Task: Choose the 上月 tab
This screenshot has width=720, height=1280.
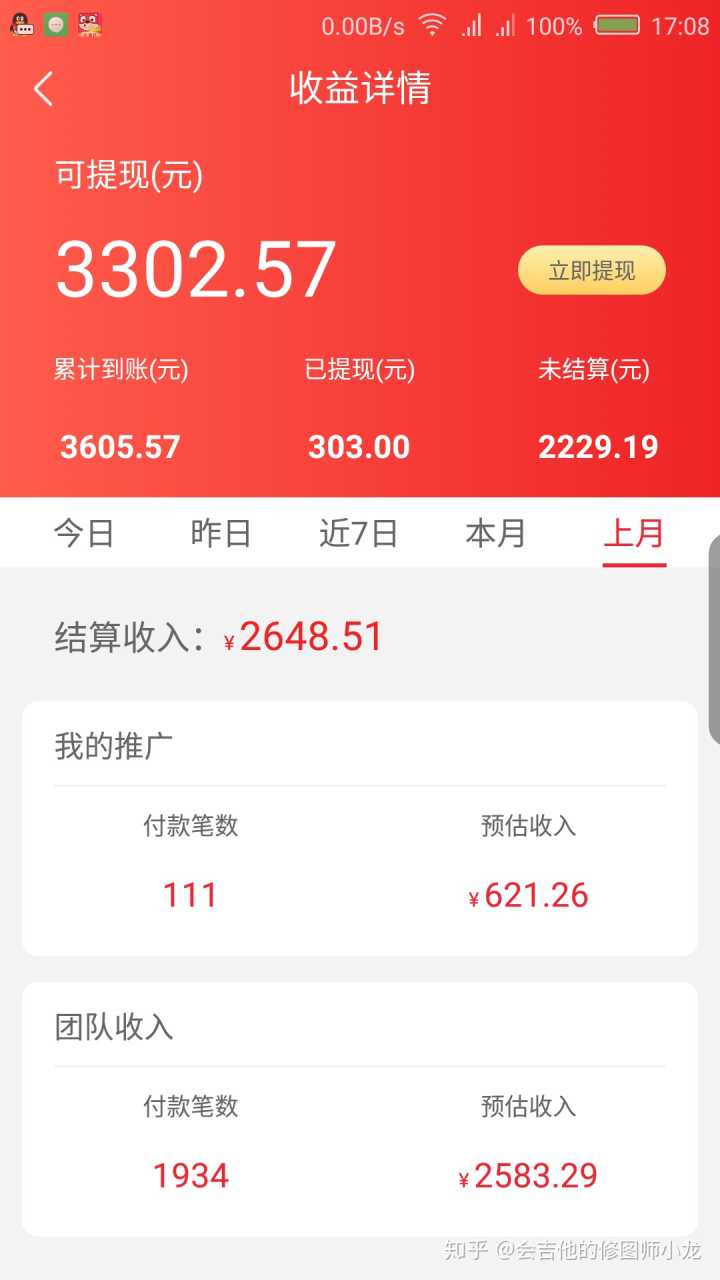Action: pos(634,533)
